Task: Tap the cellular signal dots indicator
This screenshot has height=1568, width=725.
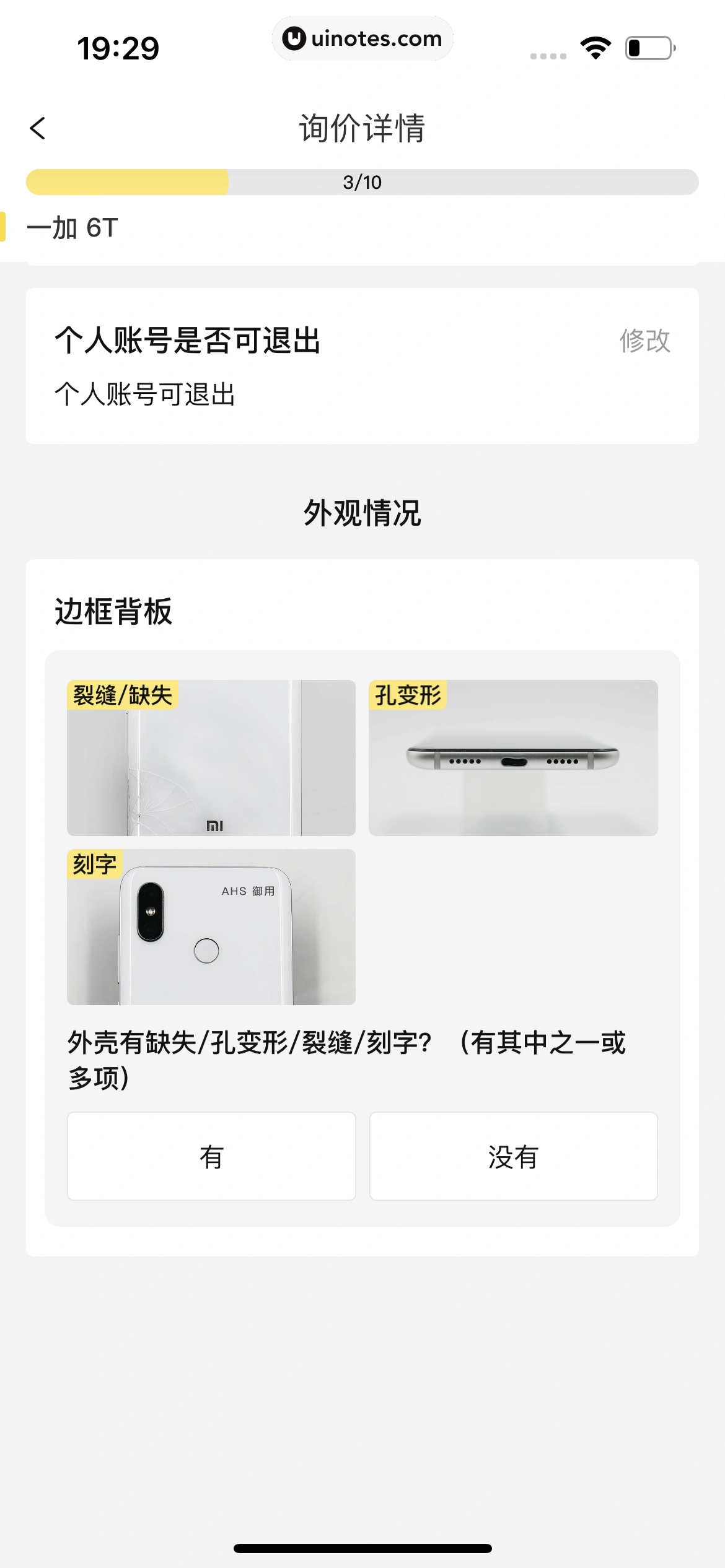Action: tap(549, 54)
